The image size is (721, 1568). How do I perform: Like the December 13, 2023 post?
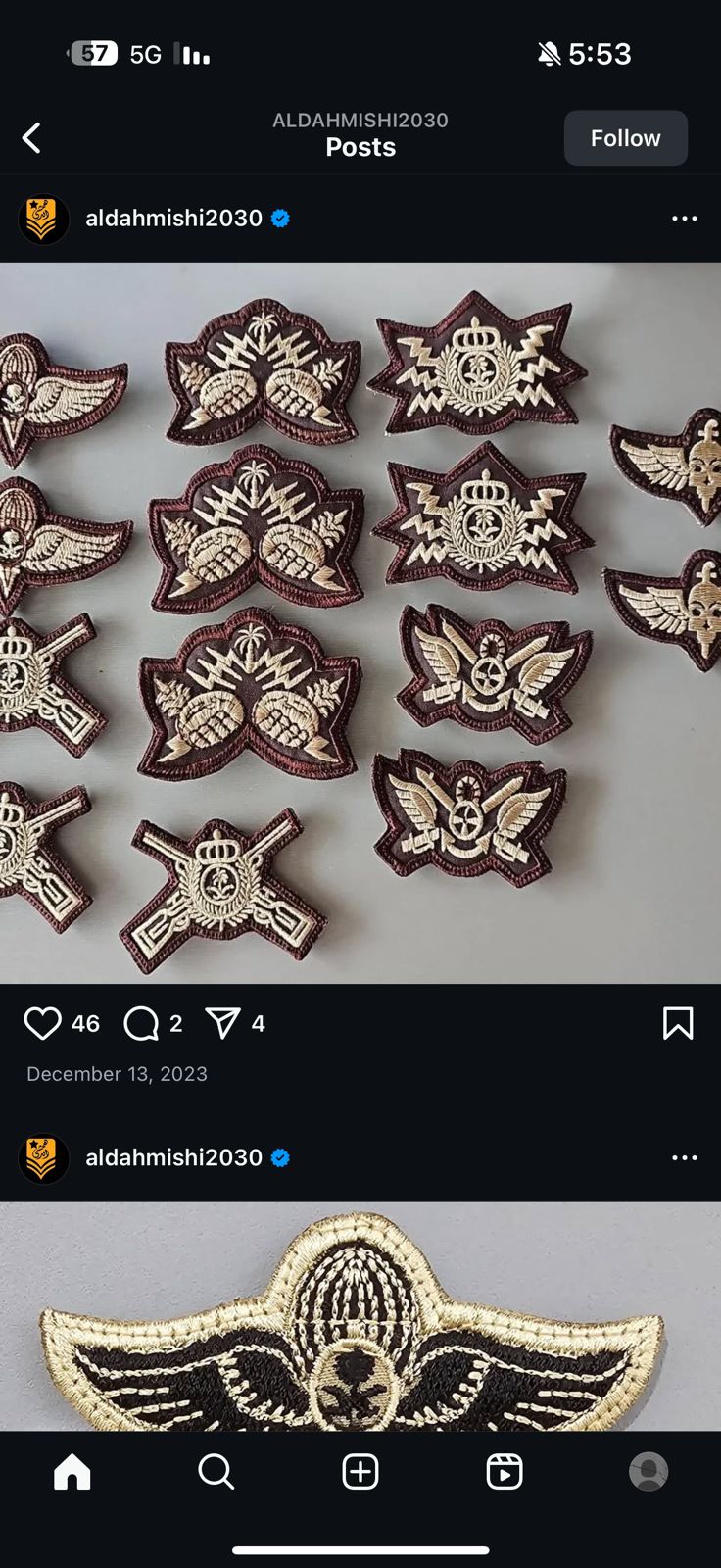pos(42,1023)
